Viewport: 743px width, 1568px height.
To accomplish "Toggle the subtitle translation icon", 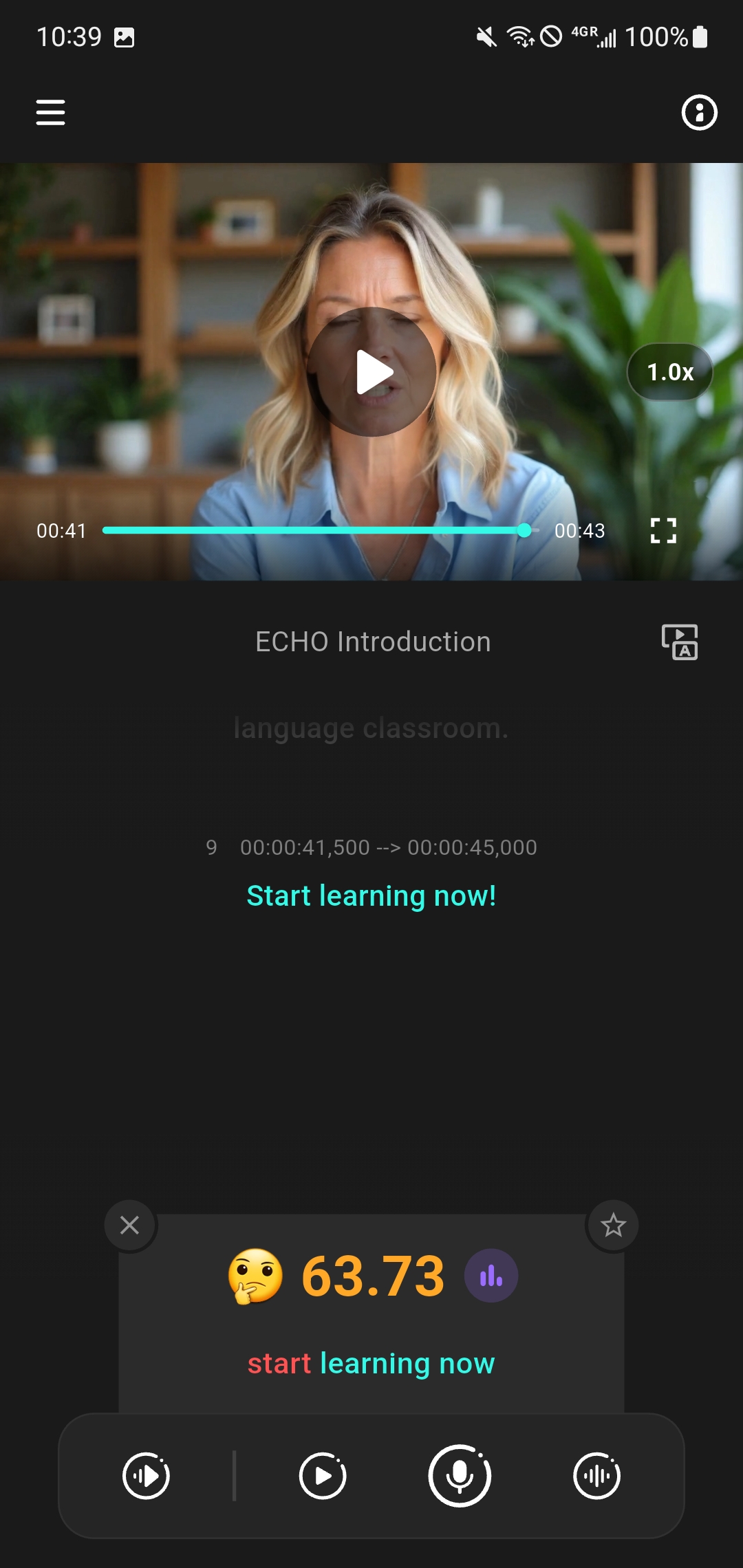I will point(679,642).
